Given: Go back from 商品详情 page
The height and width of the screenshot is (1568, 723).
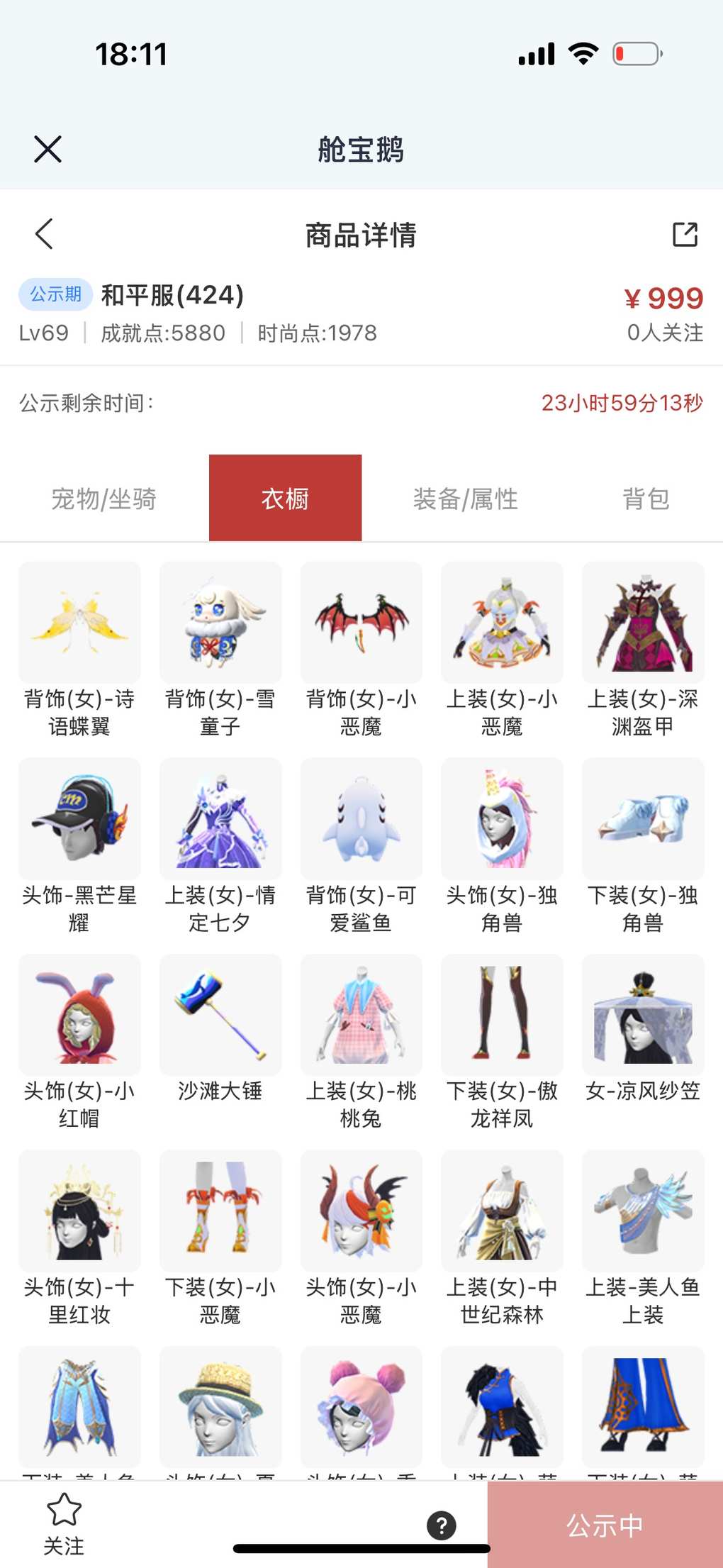Looking at the screenshot, I should tap(44, 234).
